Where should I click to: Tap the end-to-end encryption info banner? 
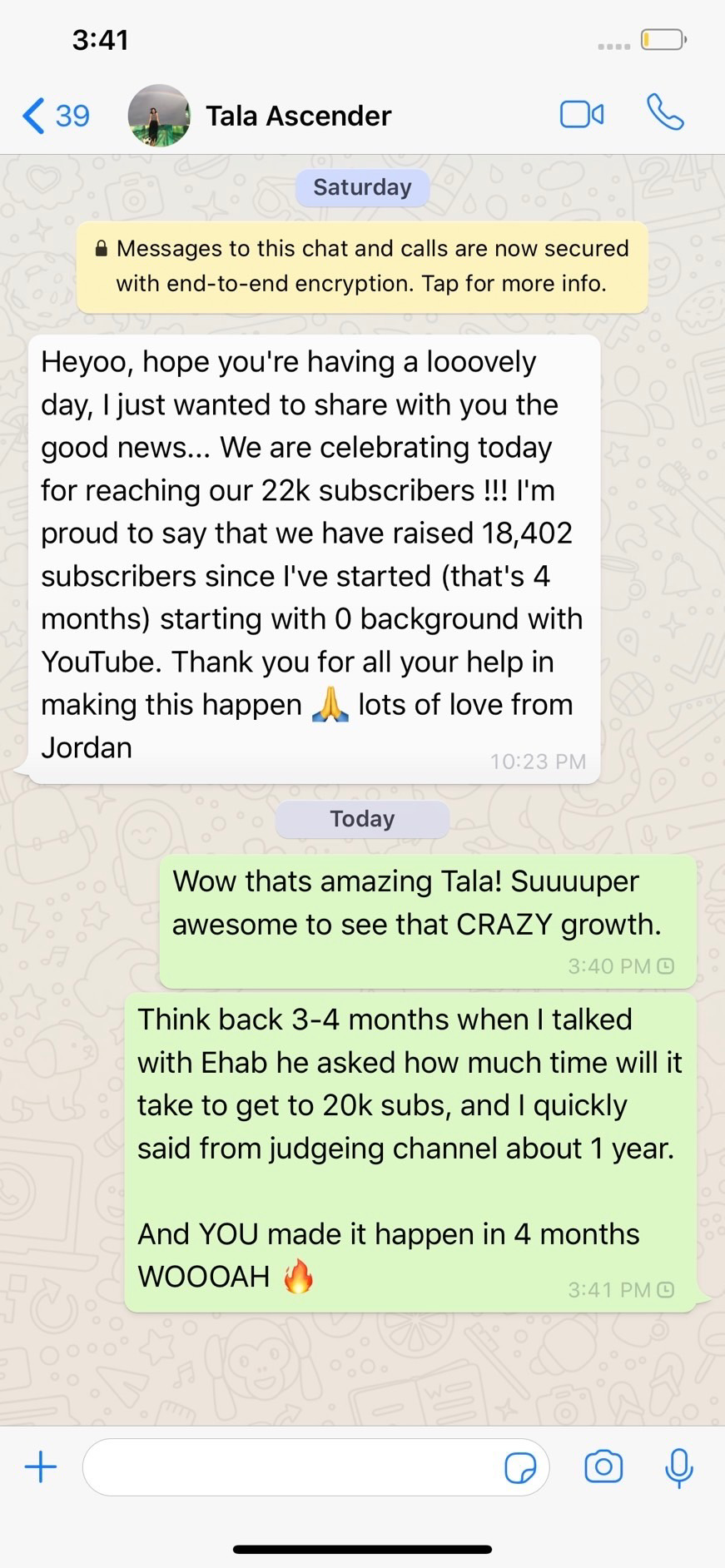362,266
